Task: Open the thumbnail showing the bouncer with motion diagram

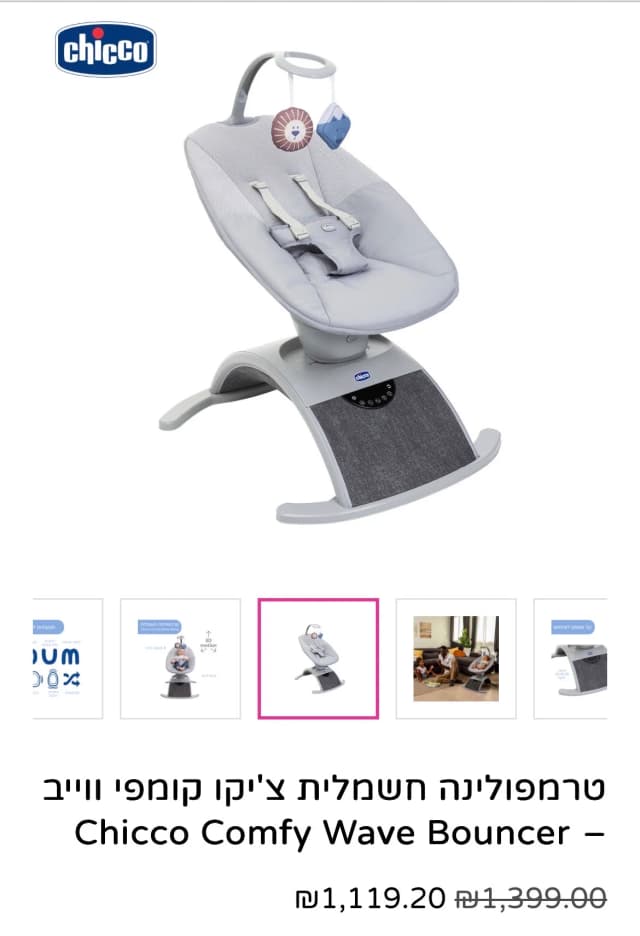Action: [180, 658]
